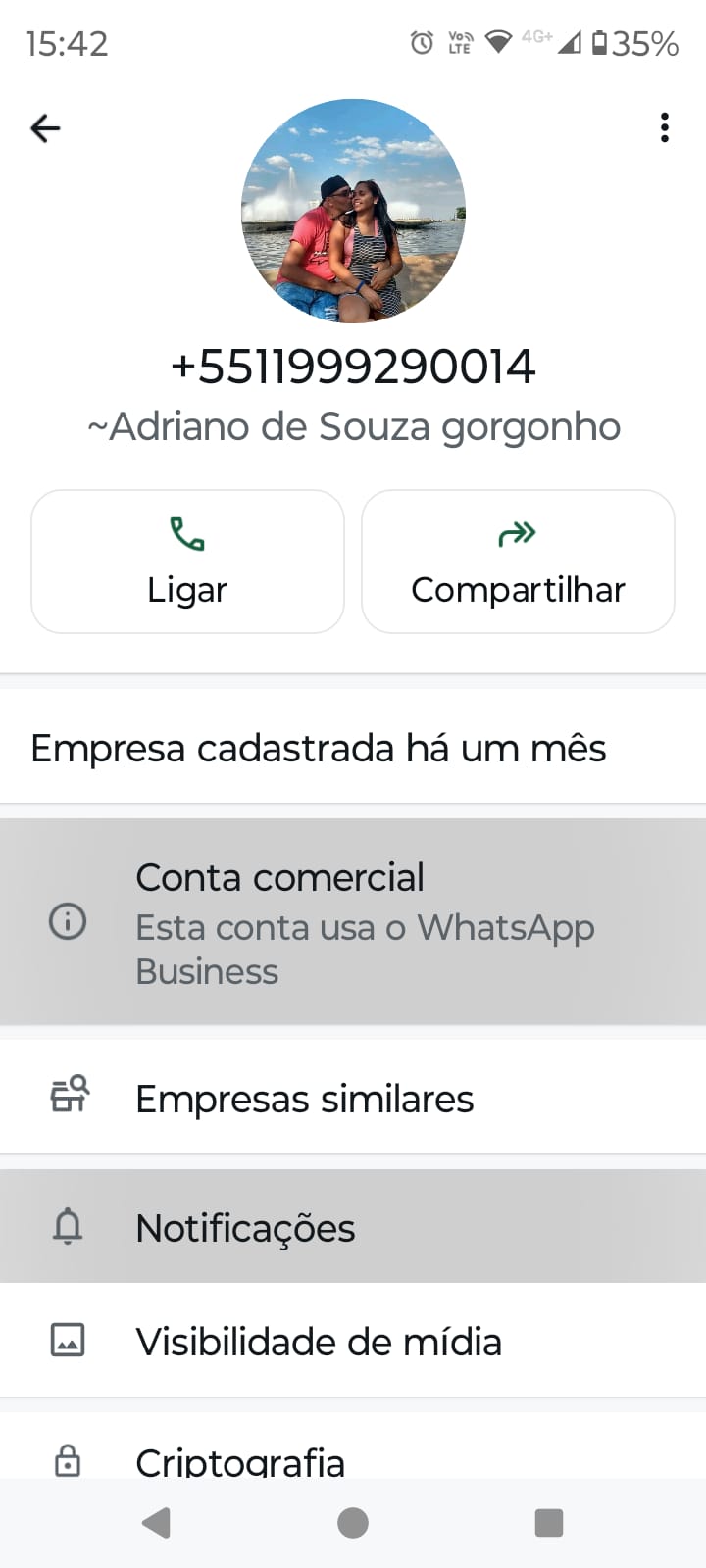This screenshot has width=706, height=1568.
Task: Open the three-dot overflow menu
Action: coord(664,128)
